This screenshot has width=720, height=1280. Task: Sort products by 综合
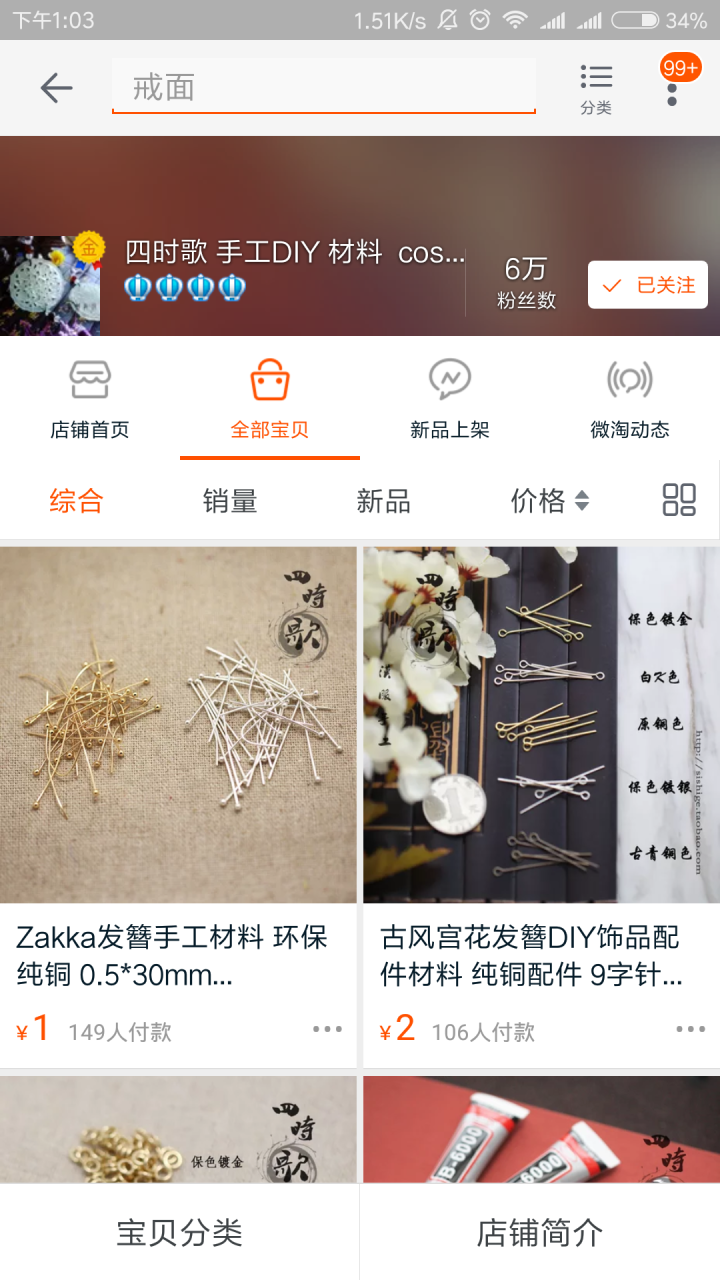tap(76, 501)
